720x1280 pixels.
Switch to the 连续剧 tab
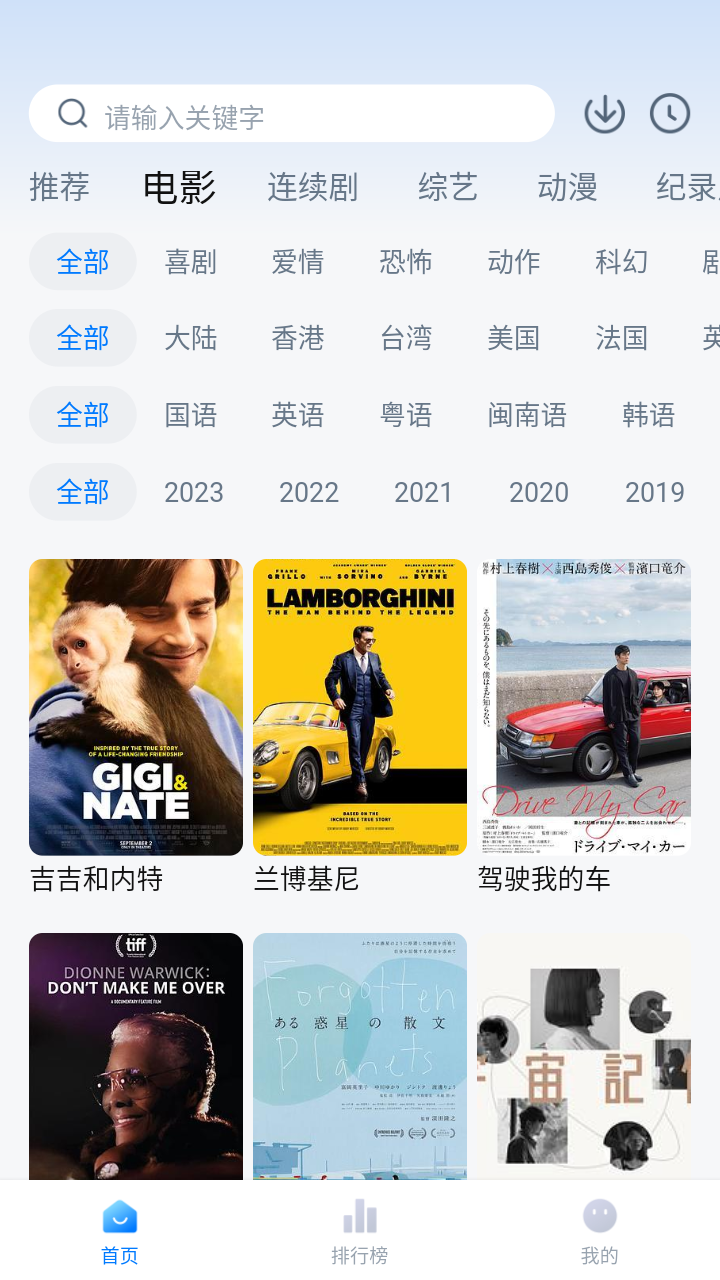pyautogui.click(x=312, y=187)
